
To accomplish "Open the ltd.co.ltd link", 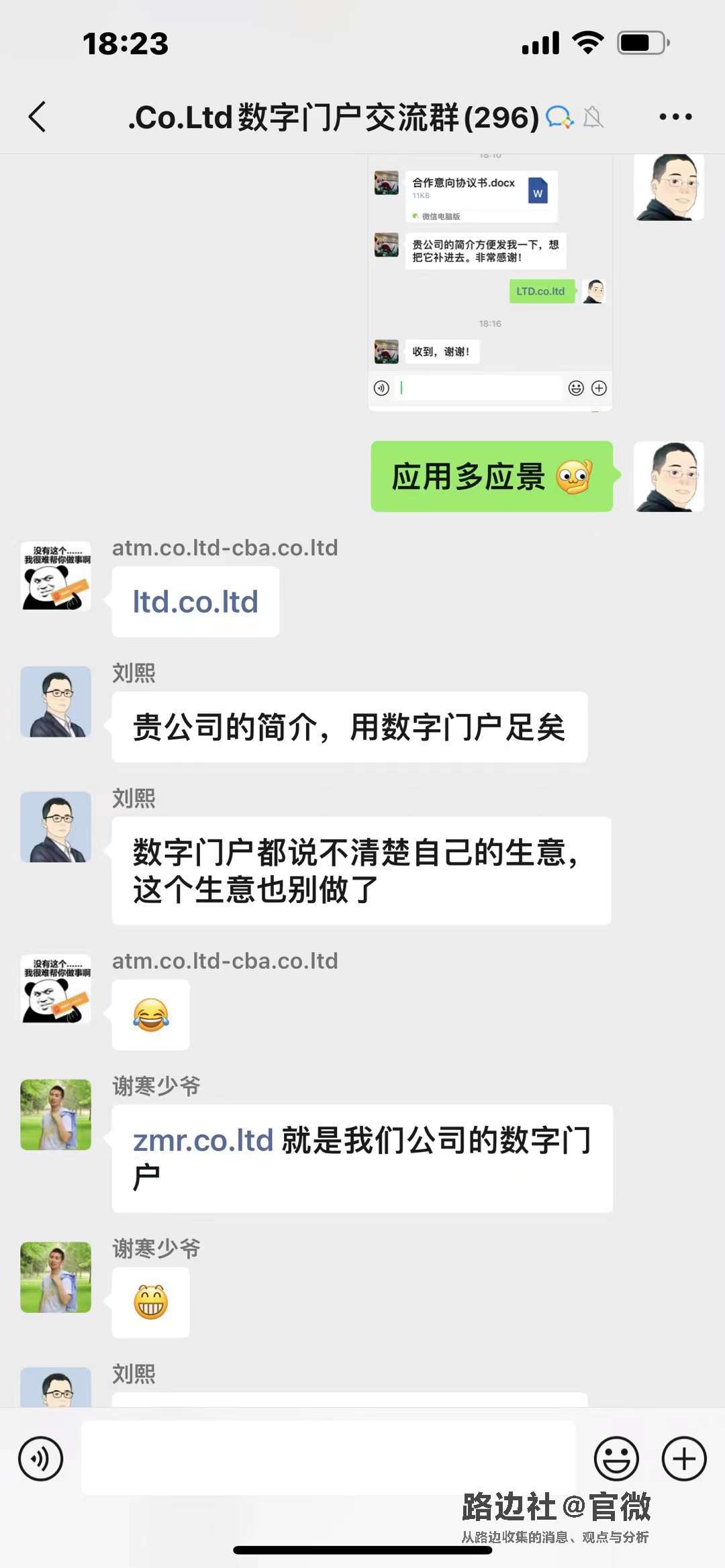I will pyautogui.click(x=195, y=602).
